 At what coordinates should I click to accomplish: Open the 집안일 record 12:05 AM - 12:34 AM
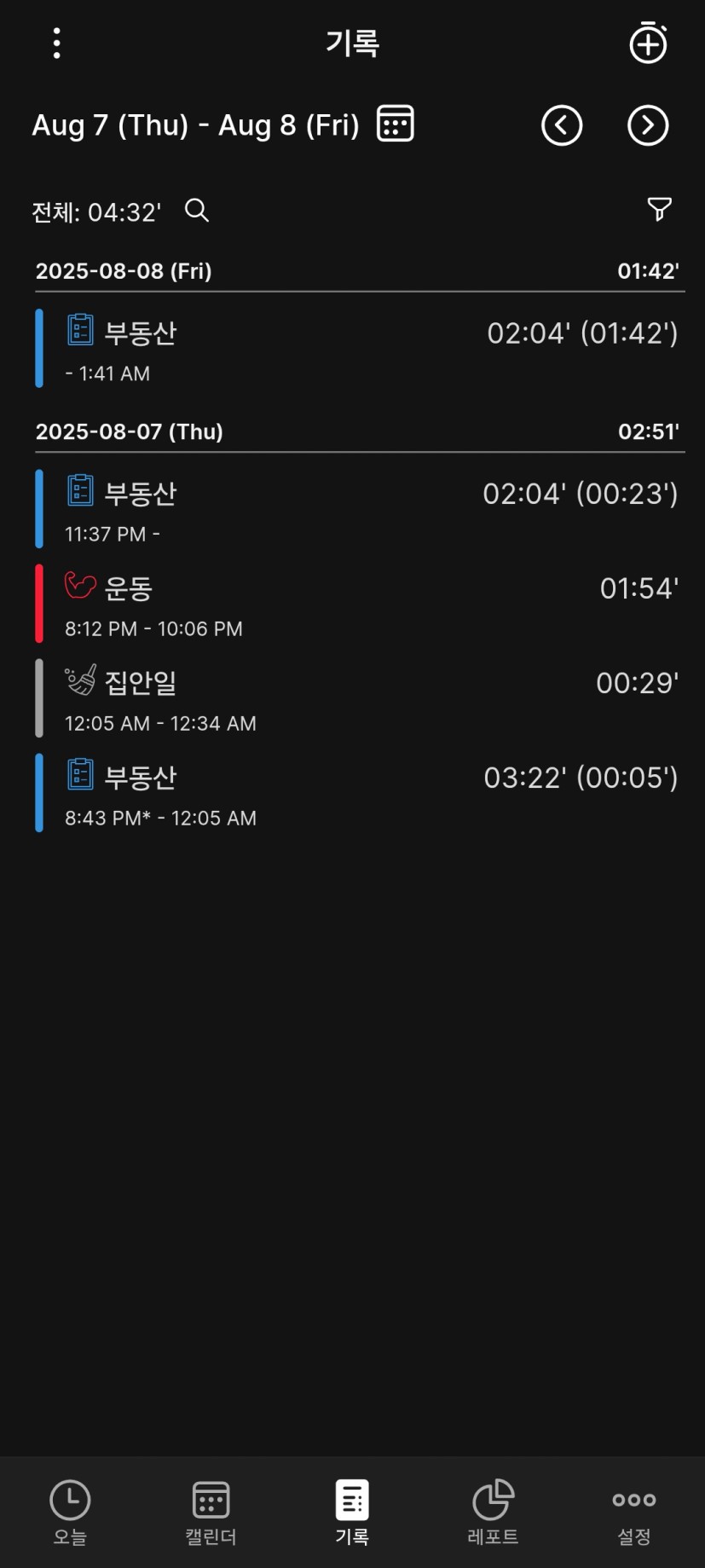coord(358,699)
